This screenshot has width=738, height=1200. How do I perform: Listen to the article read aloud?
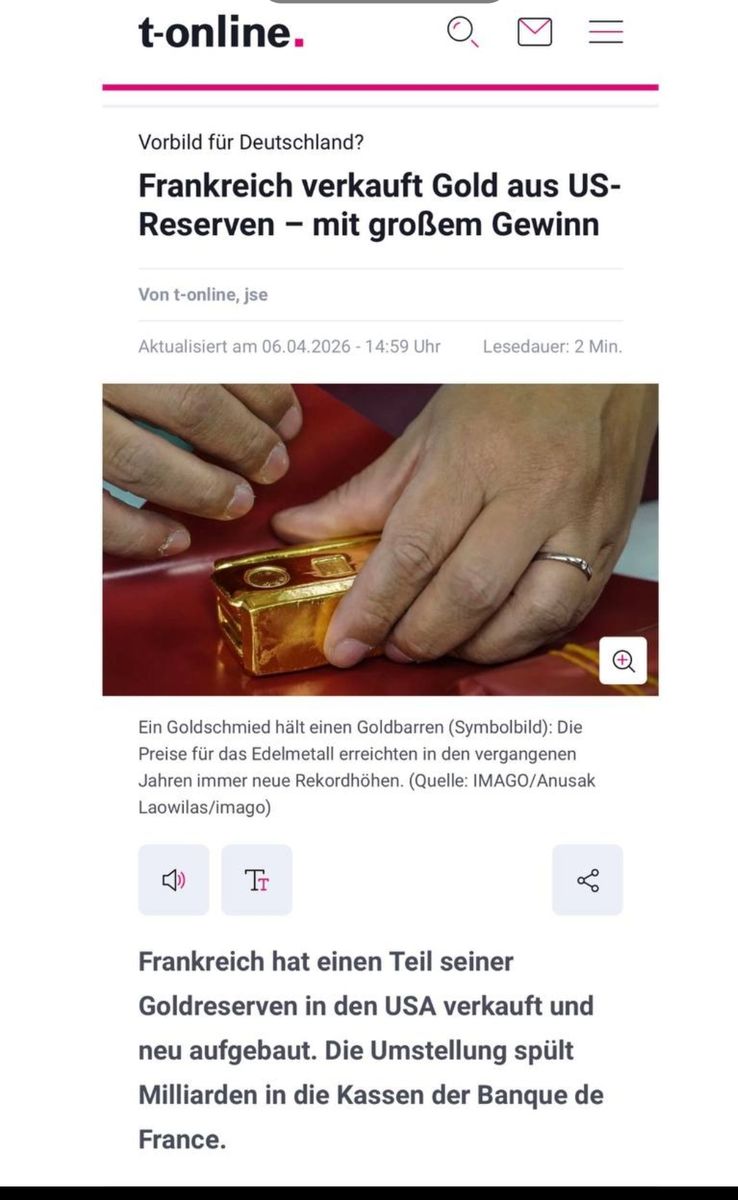pyautogui.click(x=174, y=880)
